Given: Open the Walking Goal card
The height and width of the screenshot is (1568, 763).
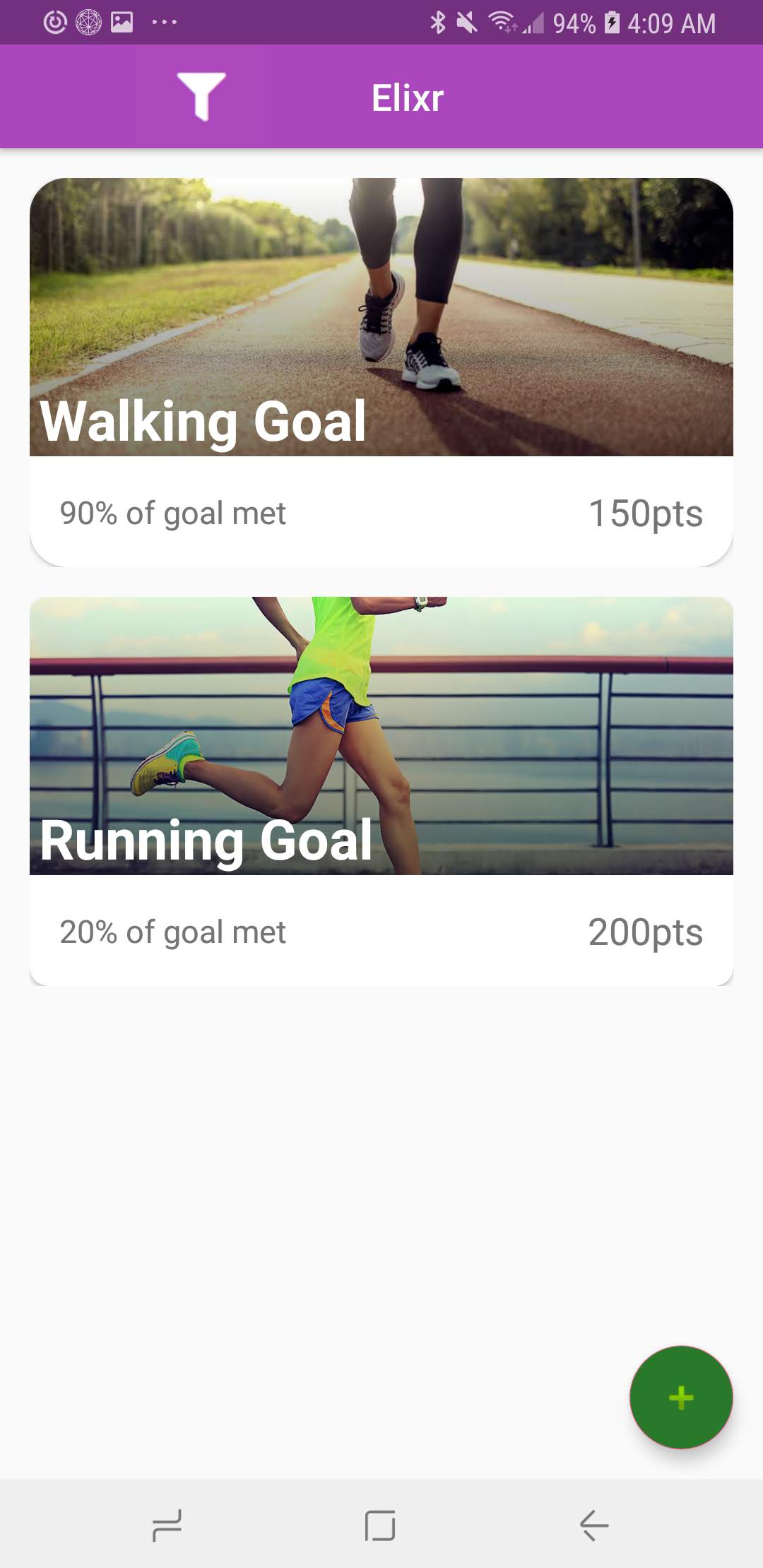Looking at the screenshot, I should pos(381,372).
